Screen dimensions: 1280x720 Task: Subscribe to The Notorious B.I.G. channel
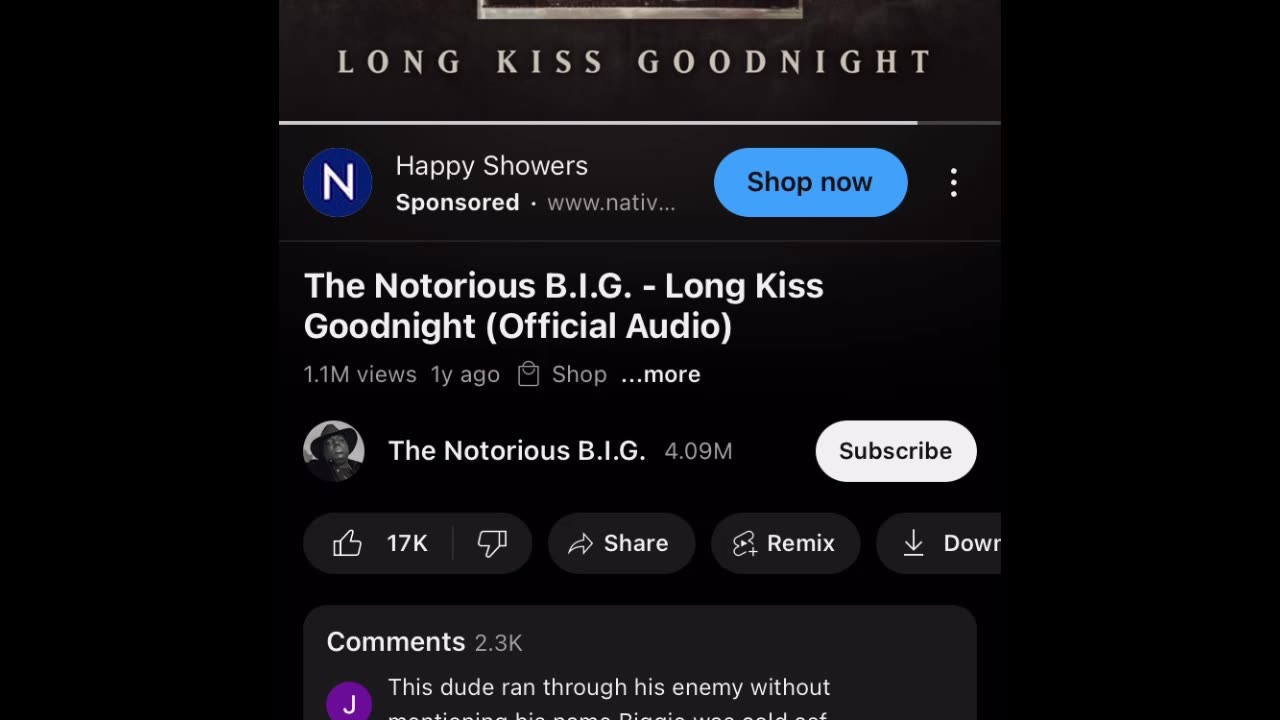point(895,451)
